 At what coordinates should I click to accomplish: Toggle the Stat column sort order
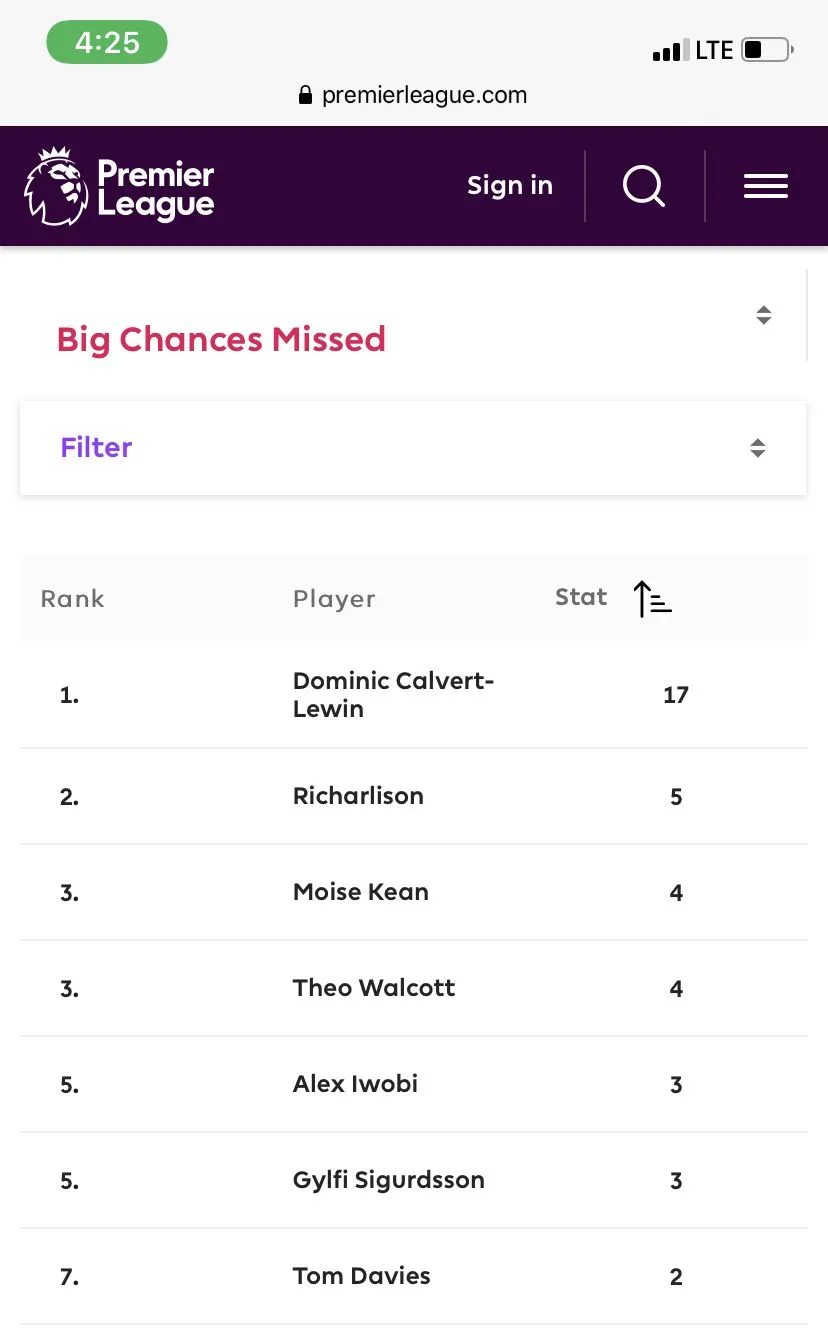click(653, 598)
